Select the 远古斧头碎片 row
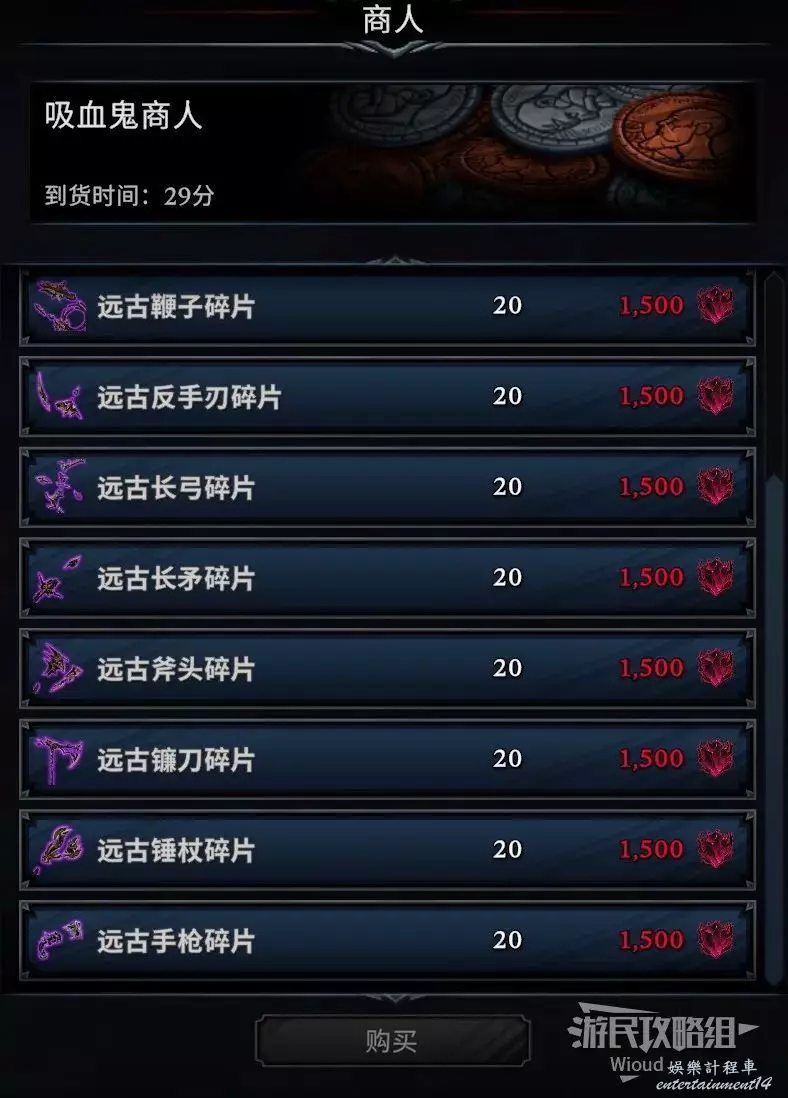 click(387, 669)
